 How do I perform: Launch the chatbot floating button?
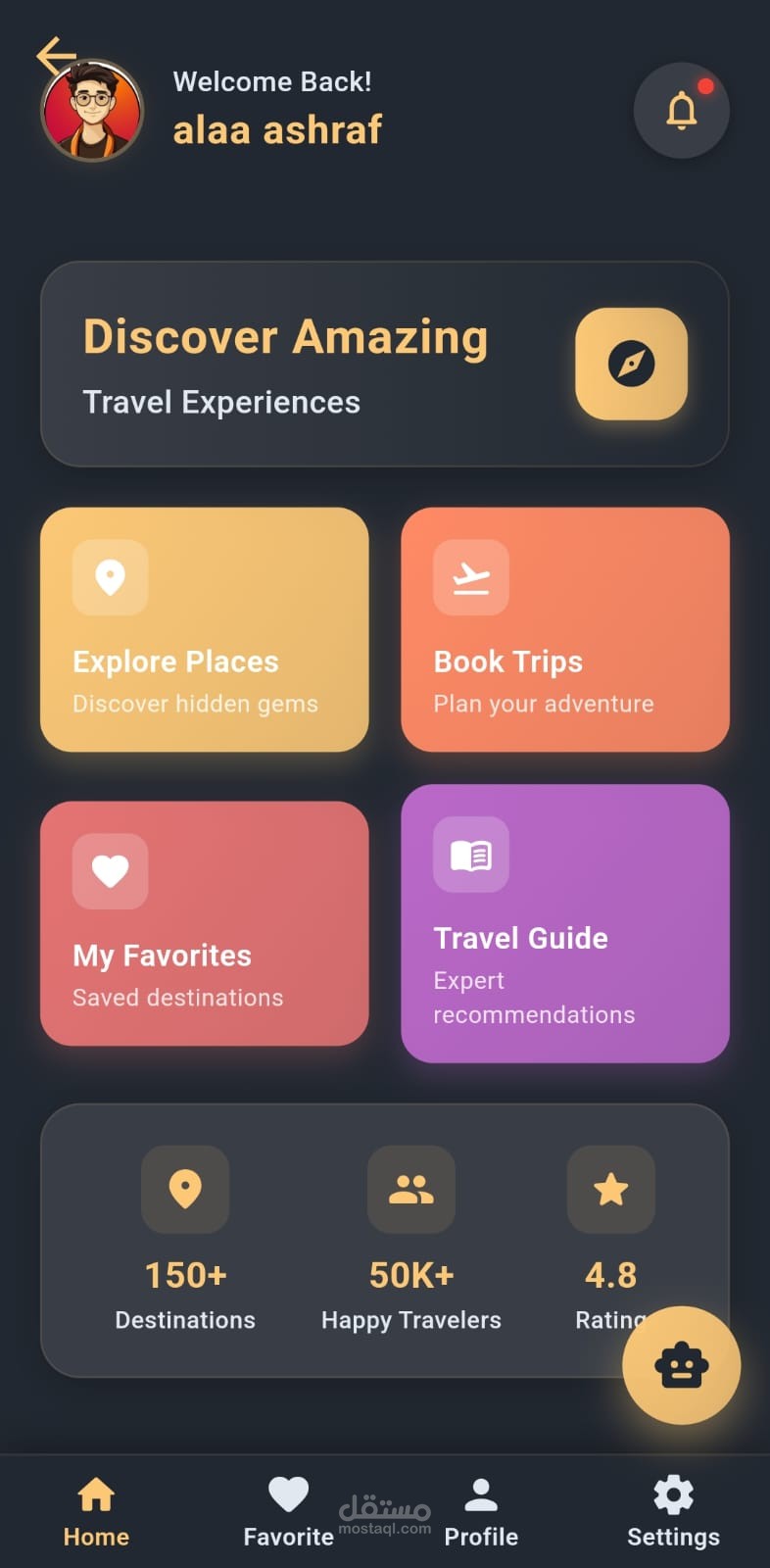(x=682, y=1365)
